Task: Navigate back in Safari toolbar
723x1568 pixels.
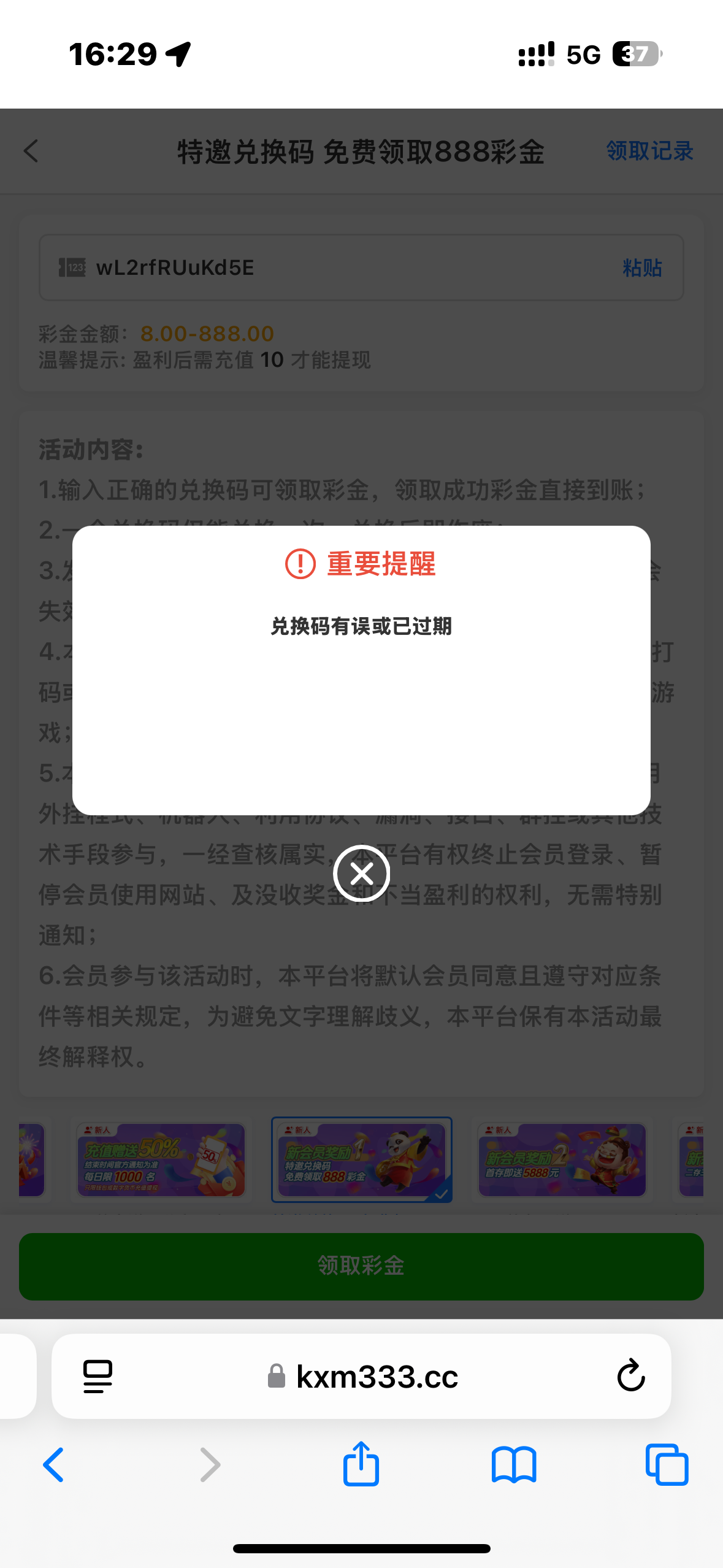Action: point(53,1464)
